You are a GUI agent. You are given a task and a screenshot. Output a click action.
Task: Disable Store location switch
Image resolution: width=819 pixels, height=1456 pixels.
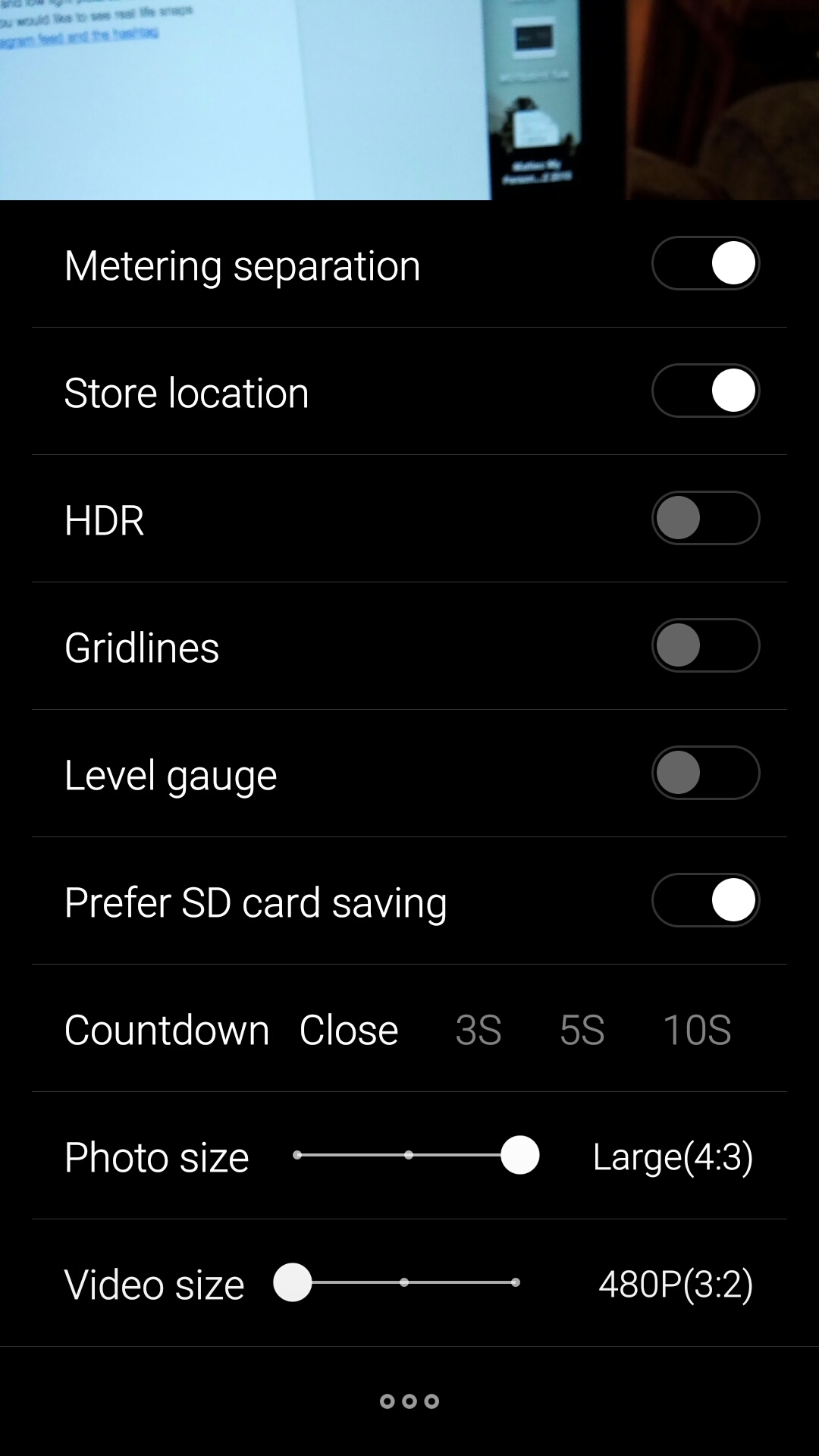pyautogui.click(x=705, y=391)
